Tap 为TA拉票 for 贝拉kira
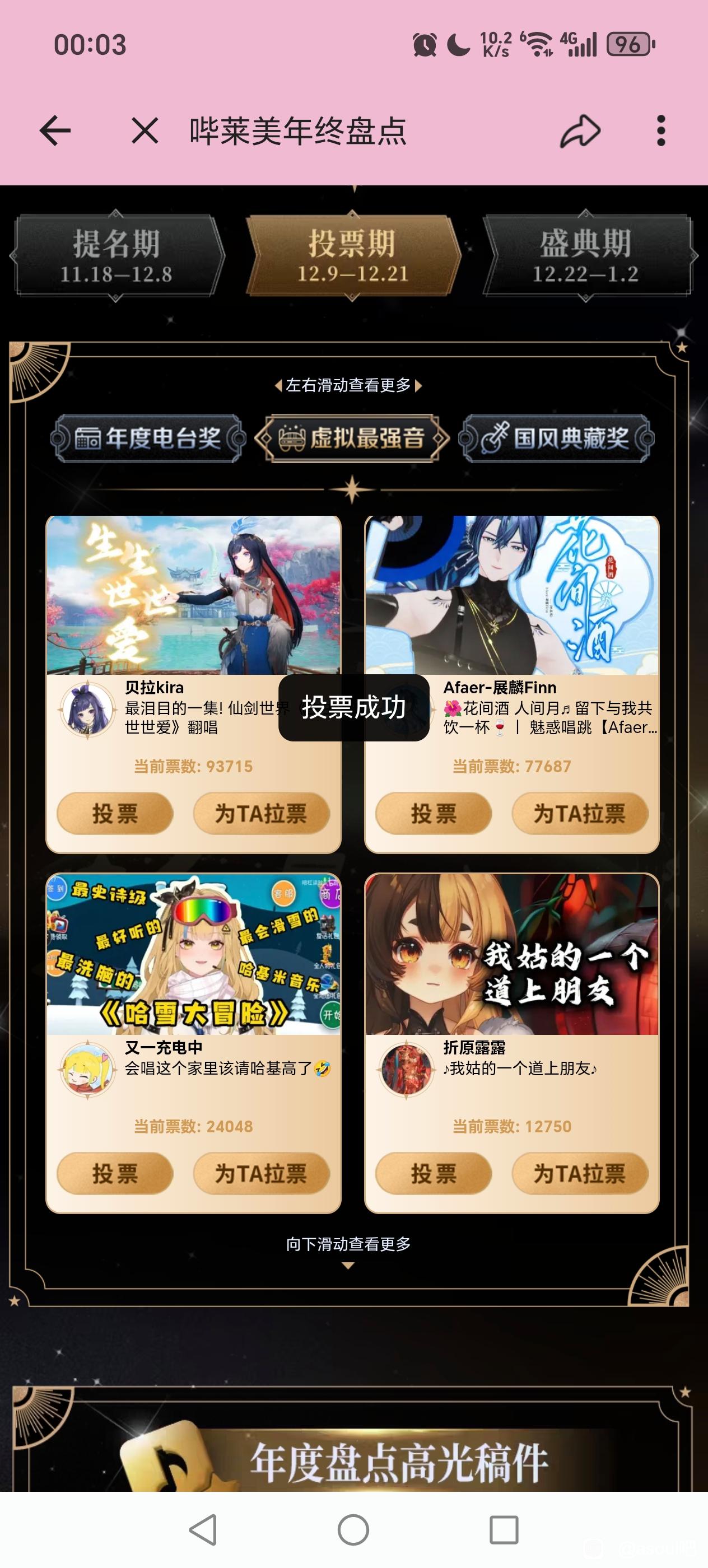 coord(261,813)
